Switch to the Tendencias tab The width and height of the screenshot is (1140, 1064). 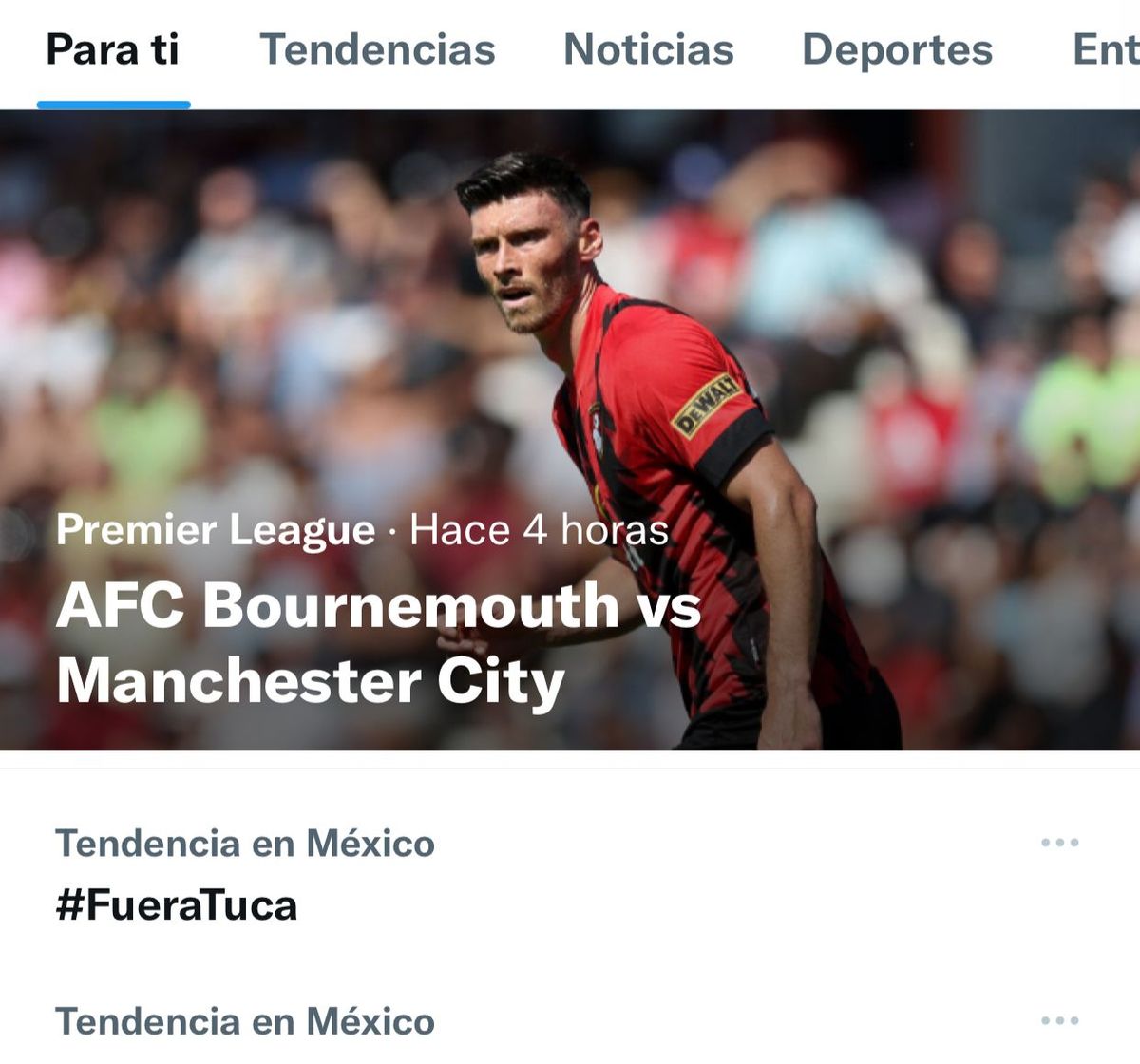(377, 50)
